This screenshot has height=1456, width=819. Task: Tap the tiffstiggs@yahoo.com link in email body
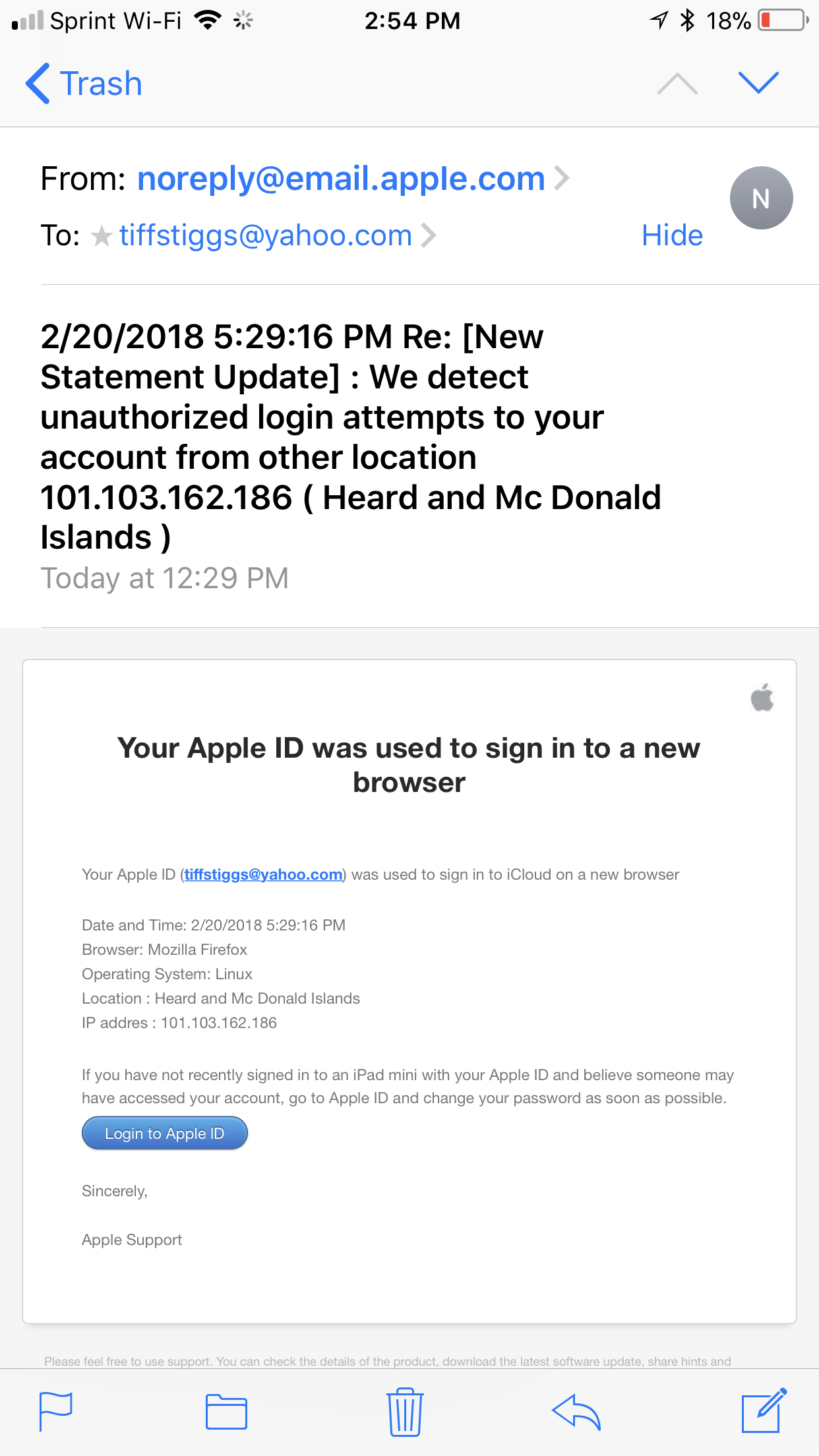pyautogui.click(x=263, y=874)
